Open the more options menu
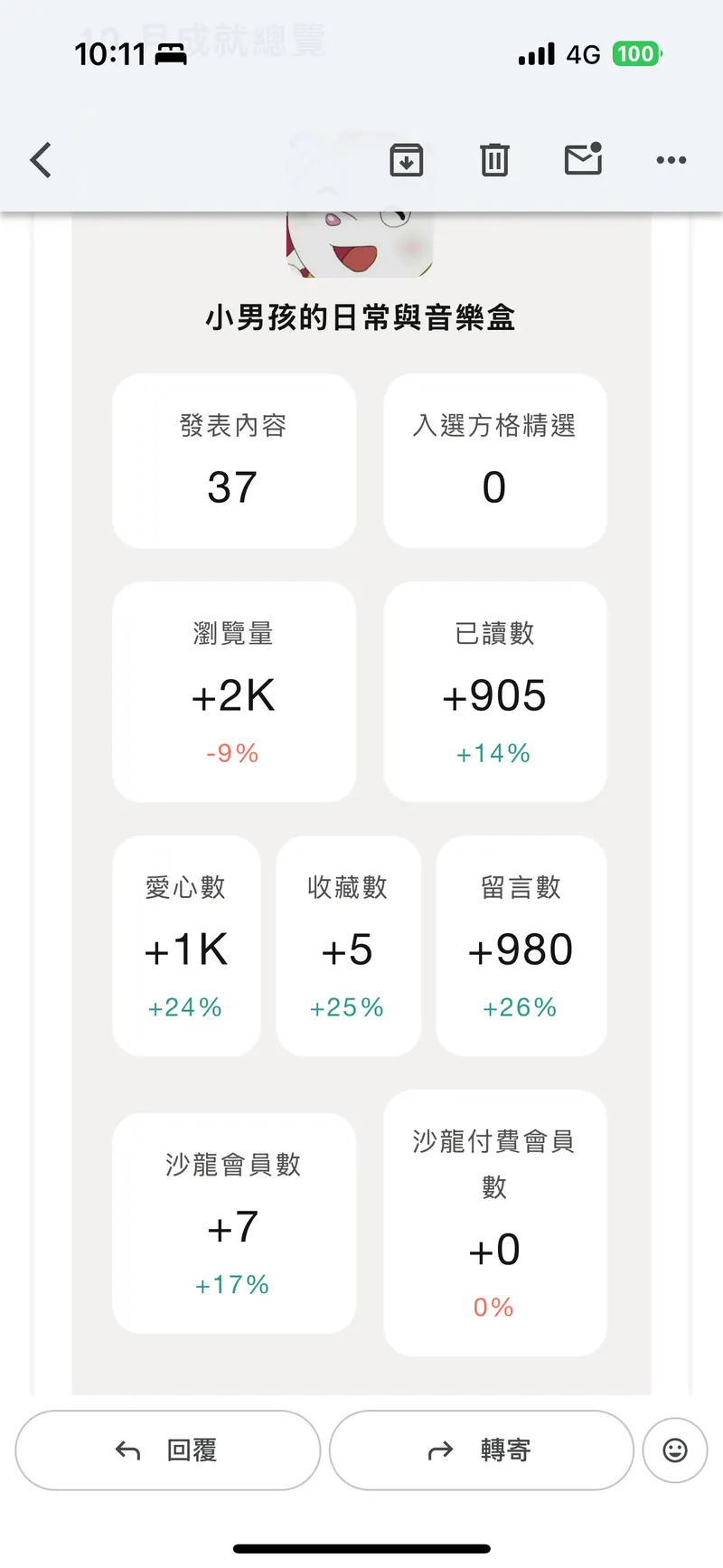Viewport: 723px width, 1568px height. (x=671, y=160)
